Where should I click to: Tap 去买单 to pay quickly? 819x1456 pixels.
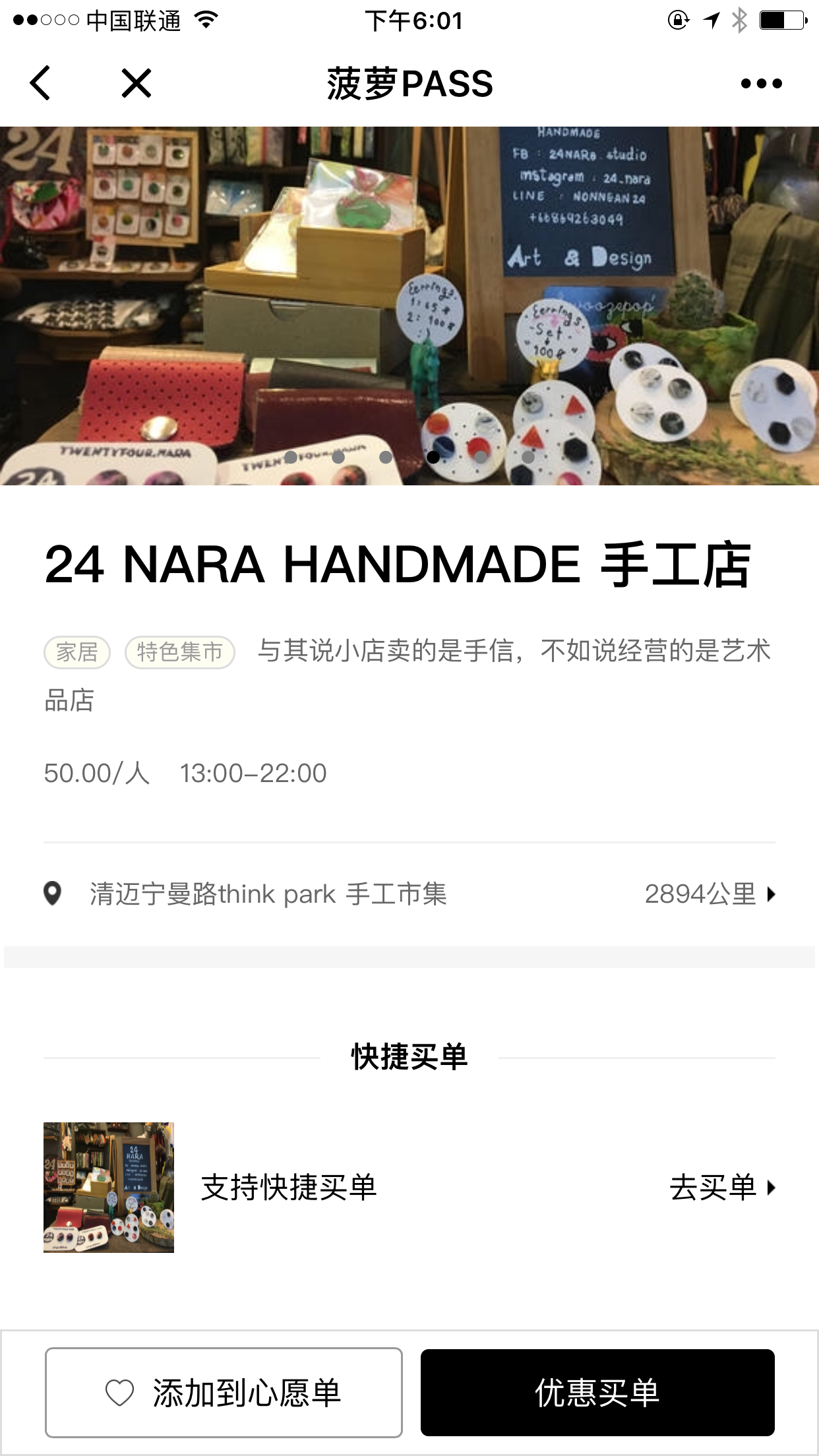click(x=722, y=1188)
